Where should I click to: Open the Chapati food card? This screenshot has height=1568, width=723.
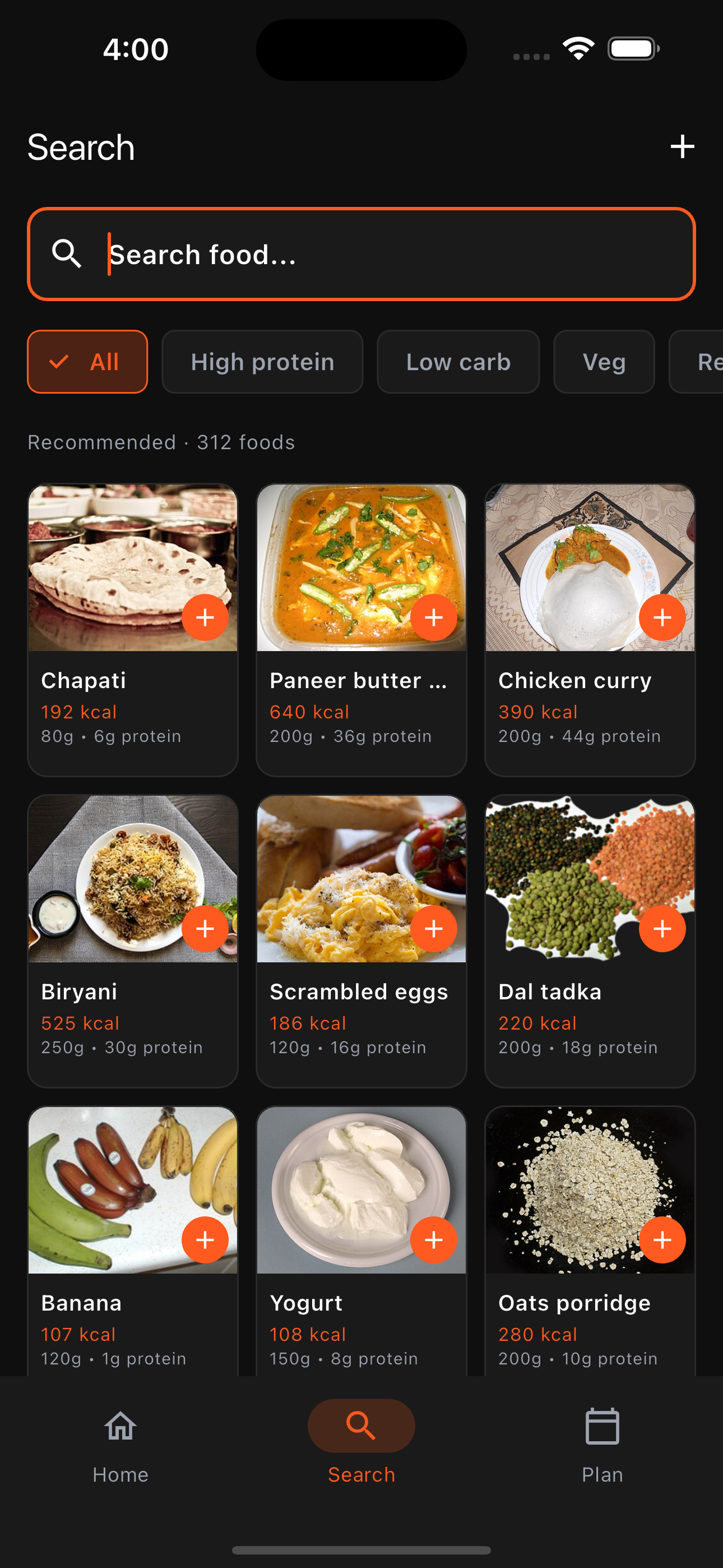tap(133, 630)
